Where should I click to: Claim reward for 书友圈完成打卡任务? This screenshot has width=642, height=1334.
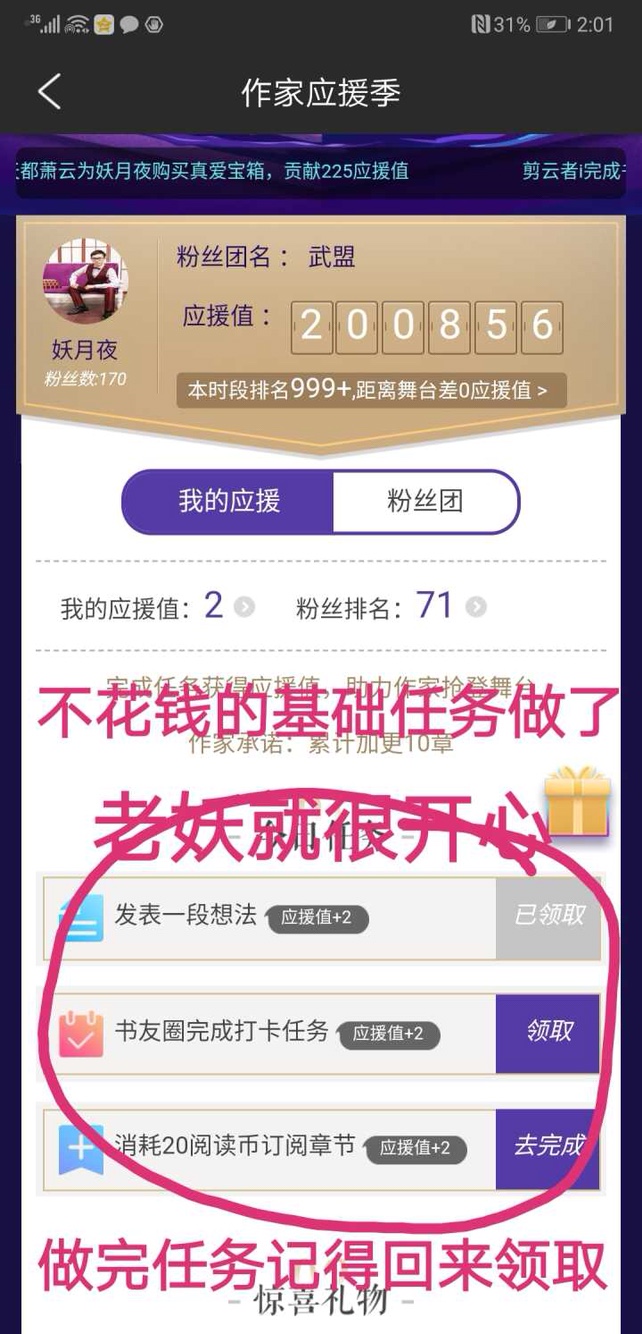[x=547, y=1033]
